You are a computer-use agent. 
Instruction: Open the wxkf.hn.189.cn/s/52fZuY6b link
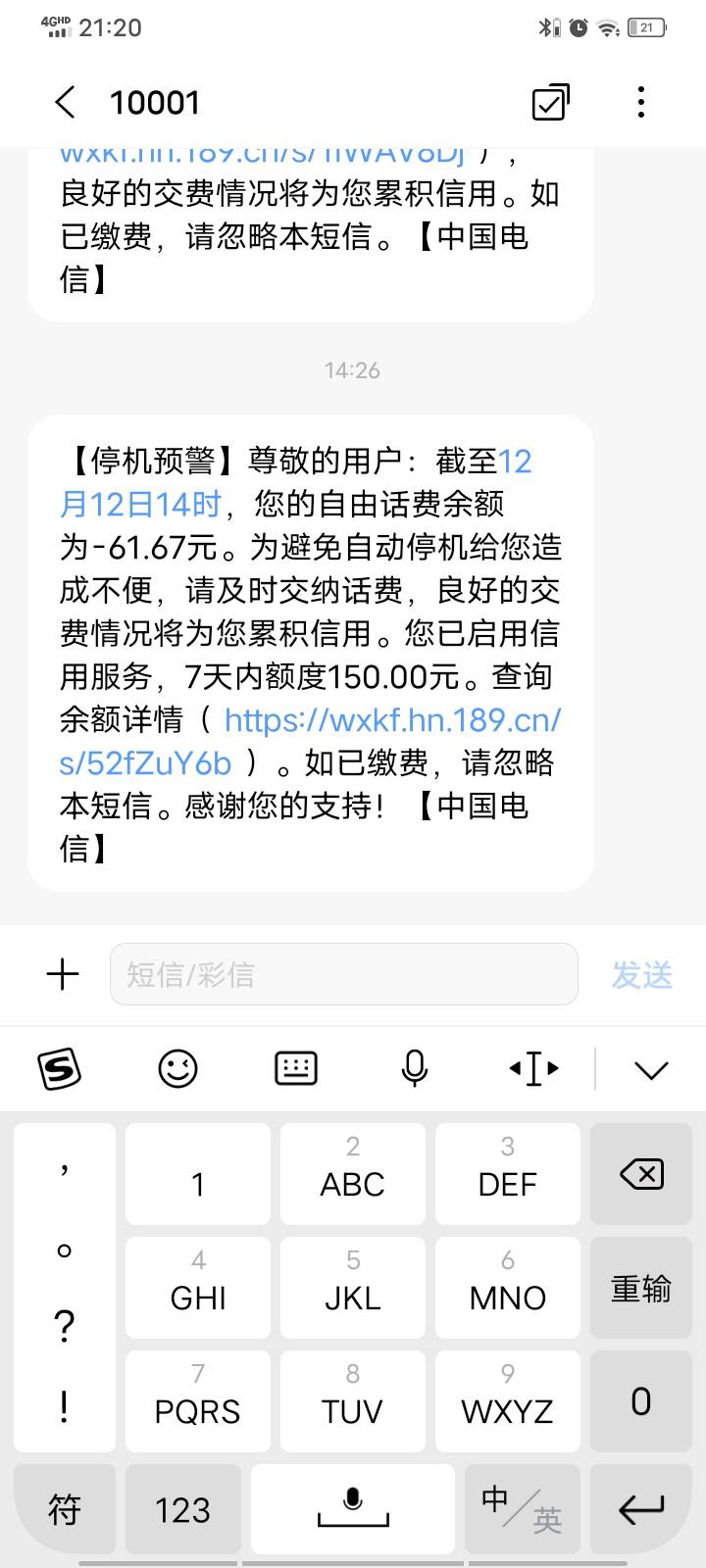coord(310,741)
